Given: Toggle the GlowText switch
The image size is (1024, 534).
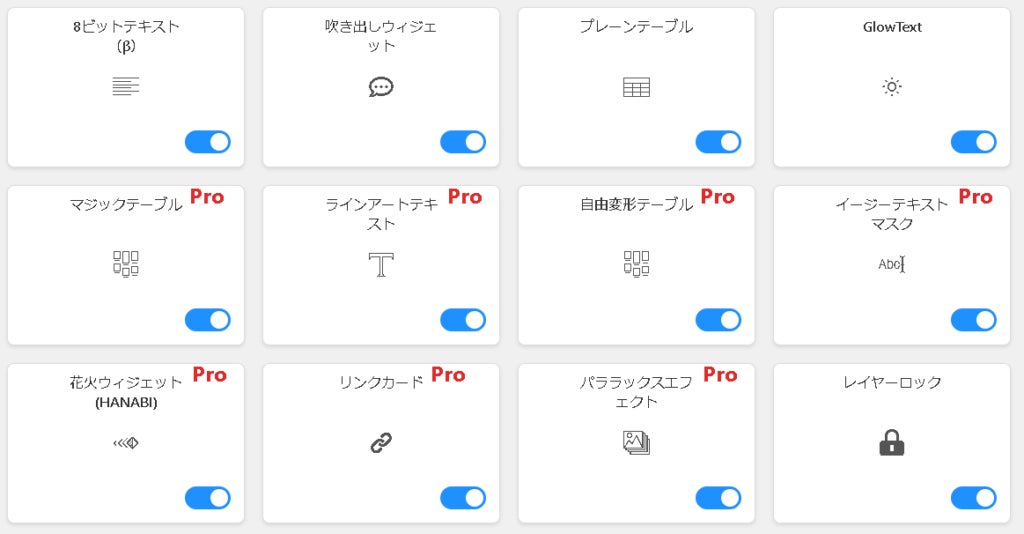Looking at the screenshot, I should click(973, 142).
